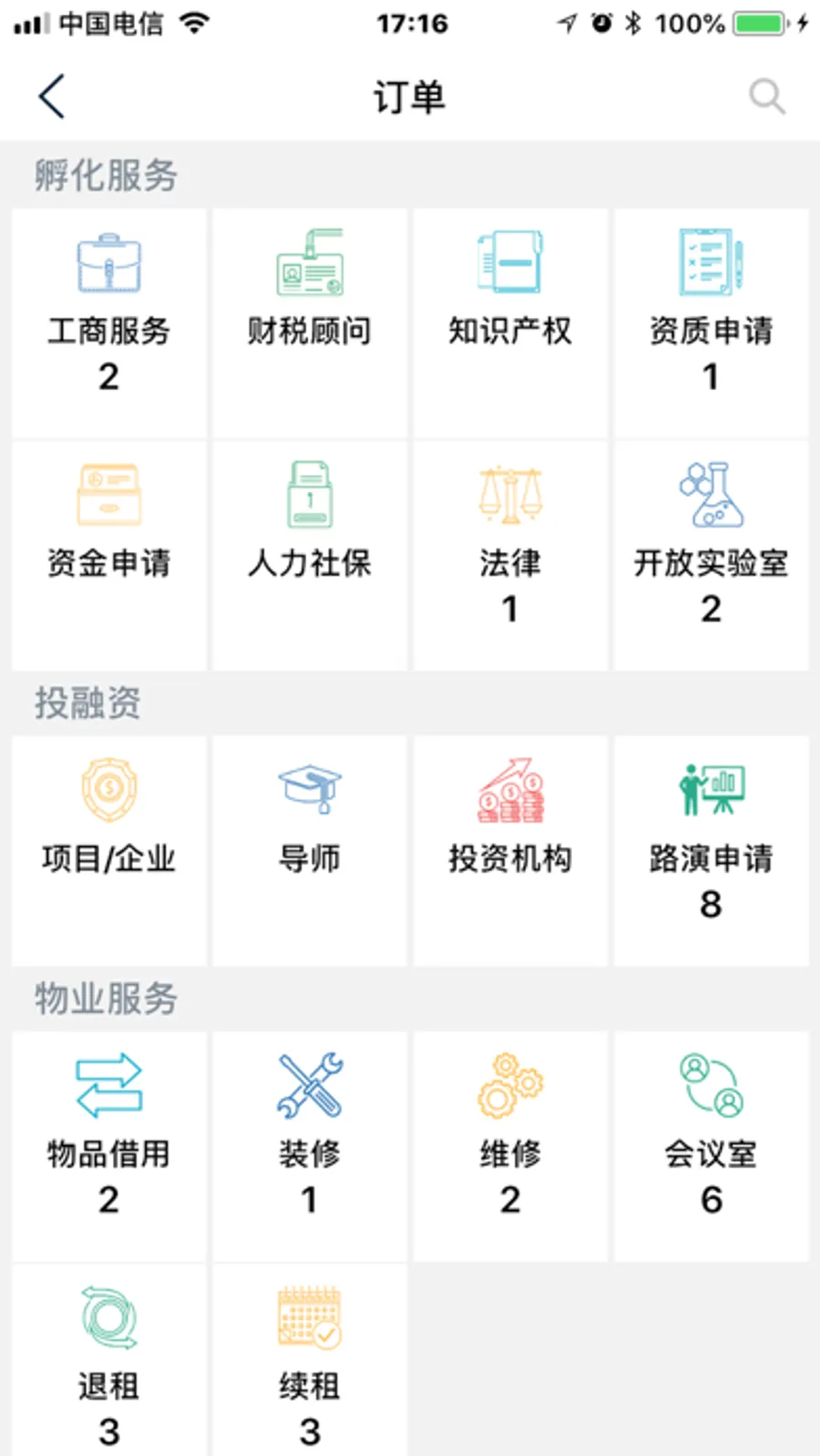The height and width of the screenshot is (1456, 820).
Task: Select the 维修 tile
Action: point(509,1145)
